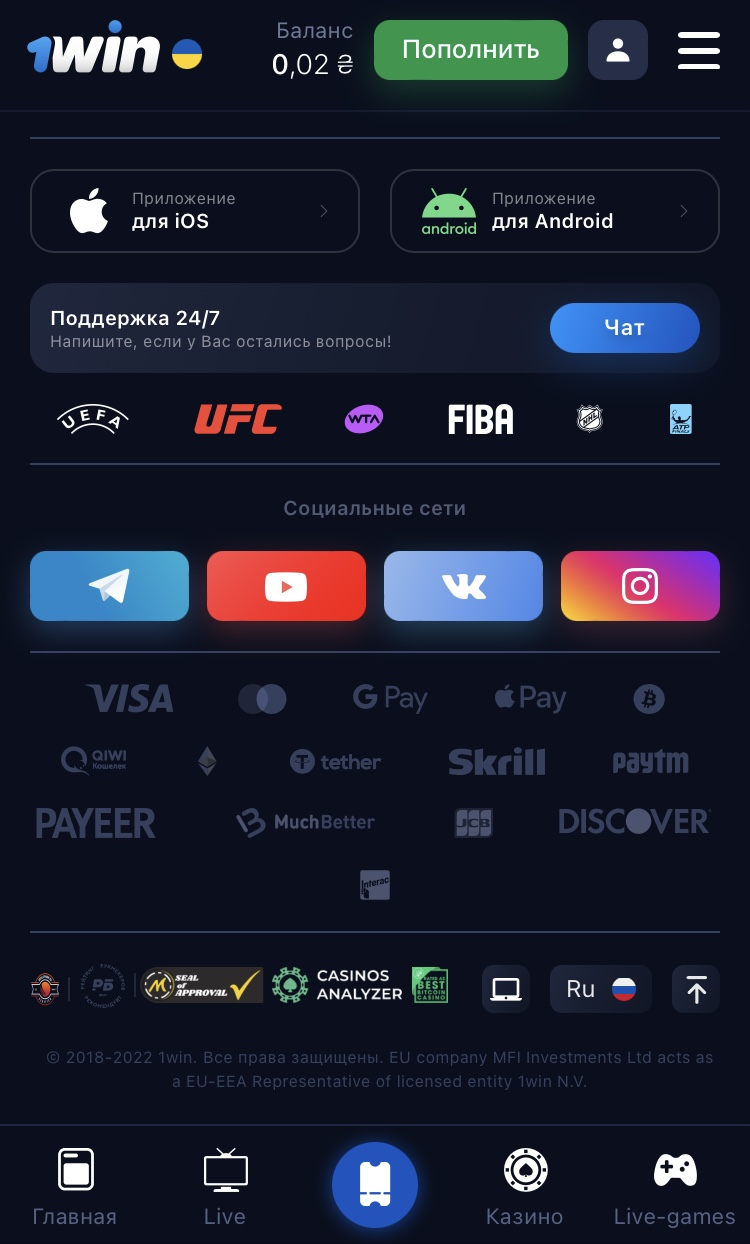Jump back to top with arrow button

(x=696, y=989)
